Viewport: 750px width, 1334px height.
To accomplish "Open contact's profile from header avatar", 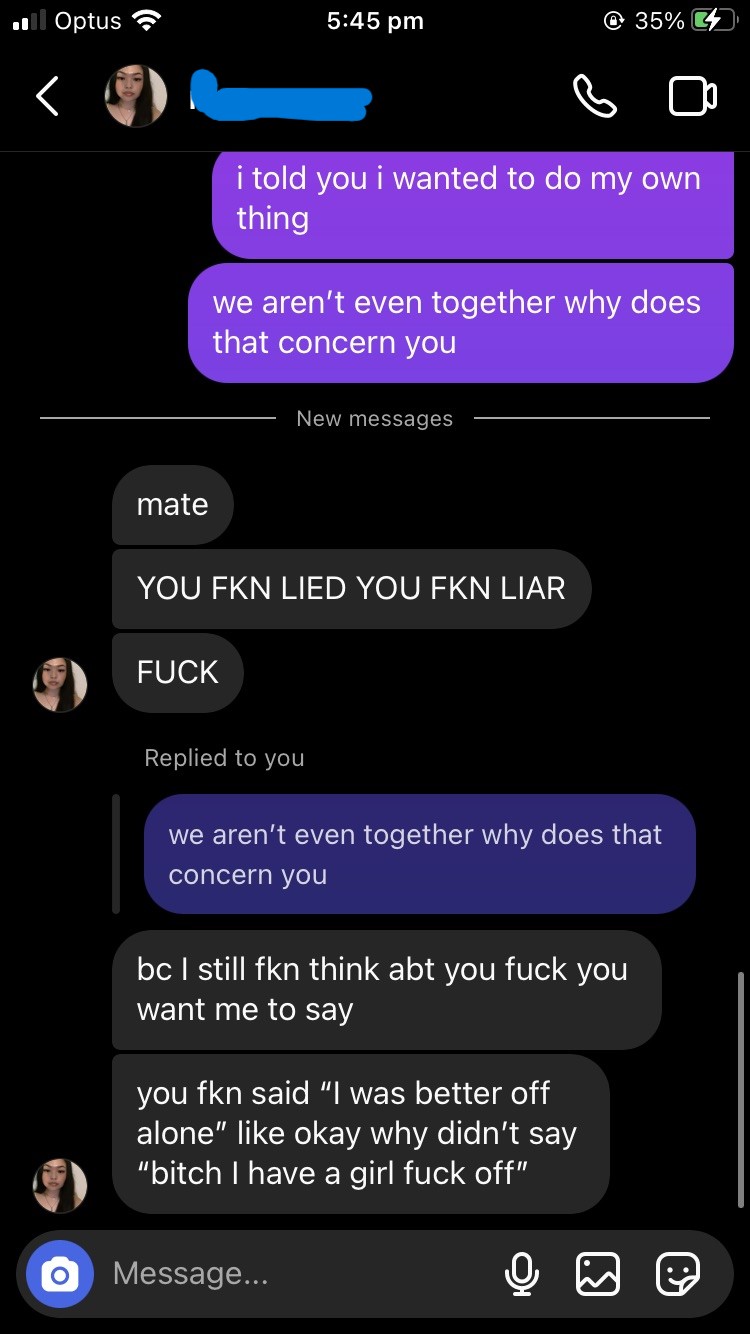I will pyautogui.click(x=136, y=96).
